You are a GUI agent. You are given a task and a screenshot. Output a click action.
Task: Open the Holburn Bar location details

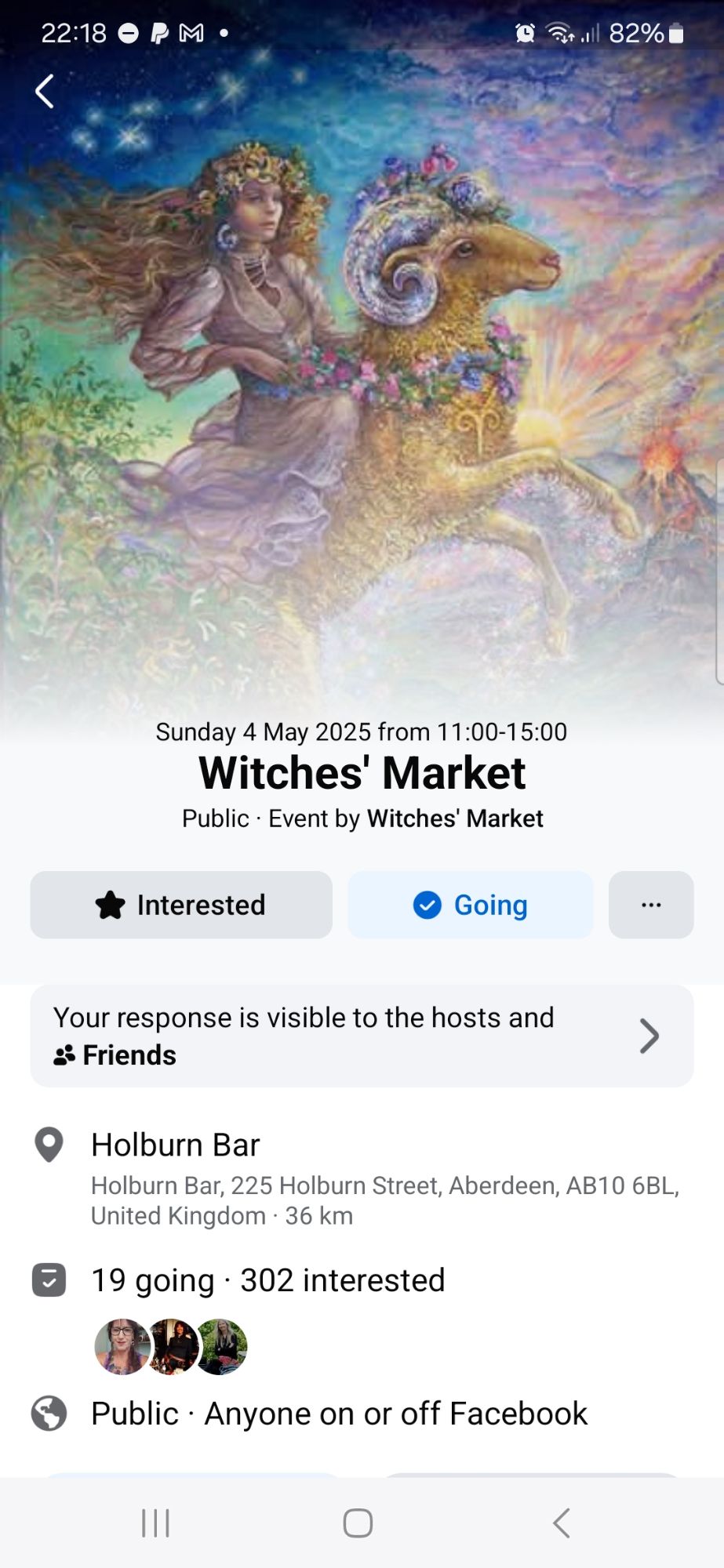[176, 1145]
